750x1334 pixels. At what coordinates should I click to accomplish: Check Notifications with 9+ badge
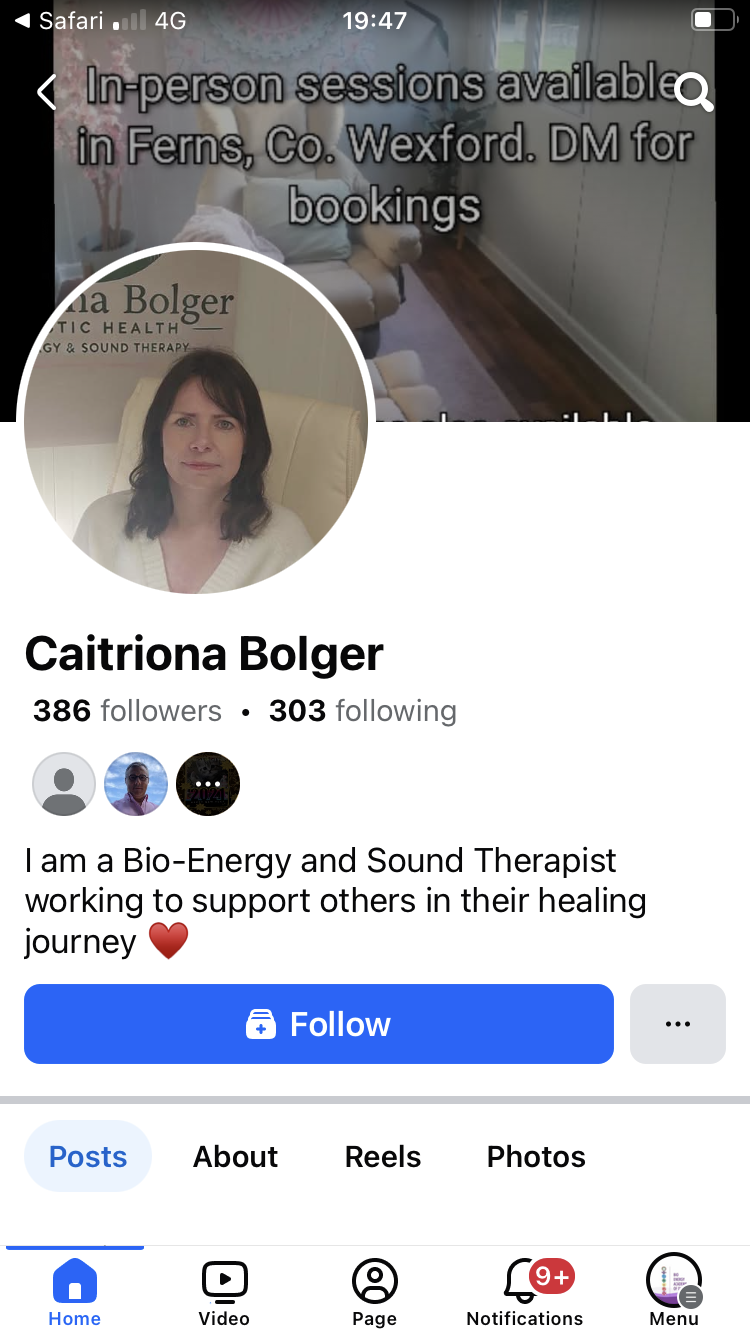pyautogui.click(x=525, y=1291)
